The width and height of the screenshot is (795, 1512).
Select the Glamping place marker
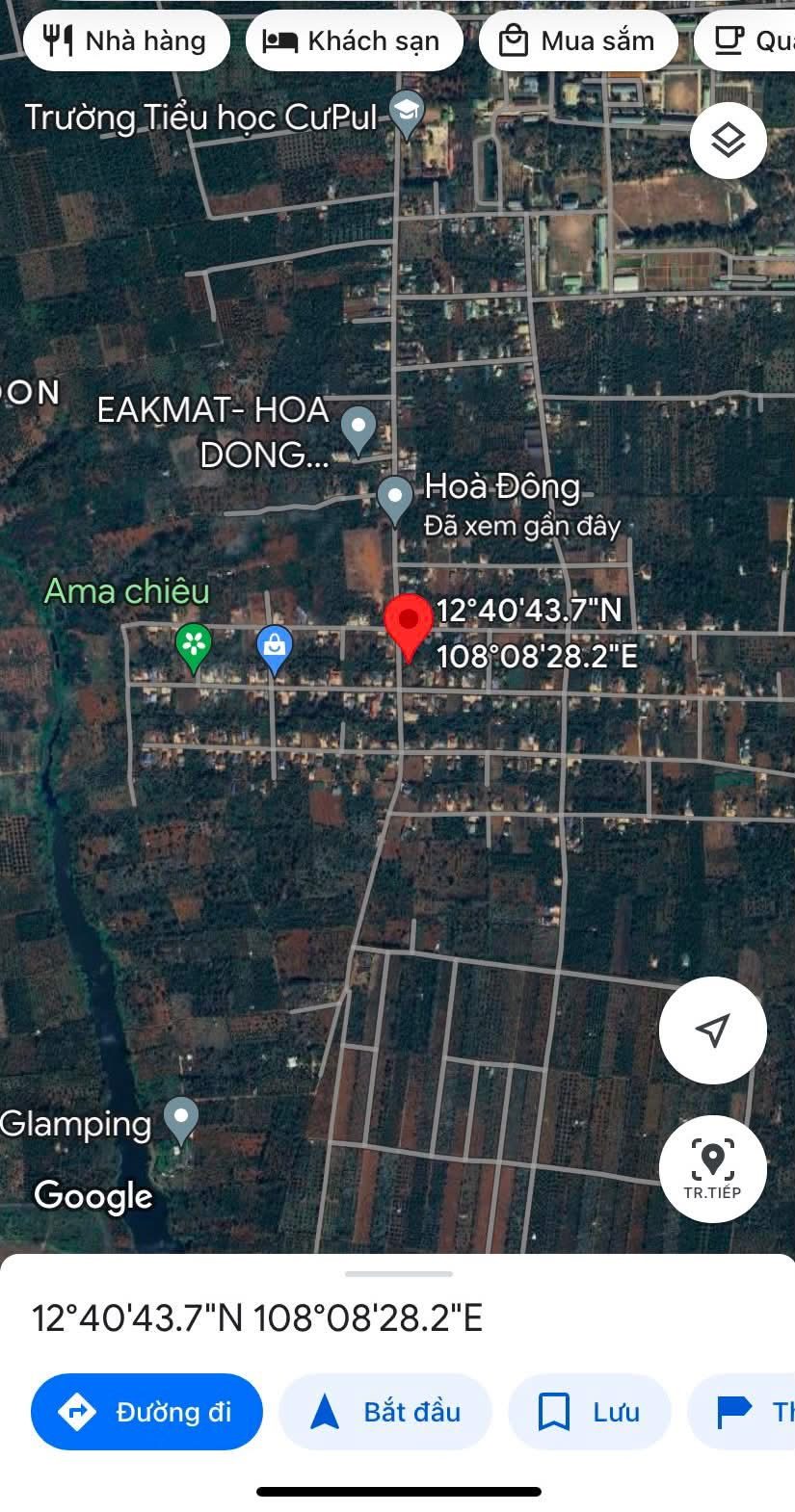[180, 1120]
